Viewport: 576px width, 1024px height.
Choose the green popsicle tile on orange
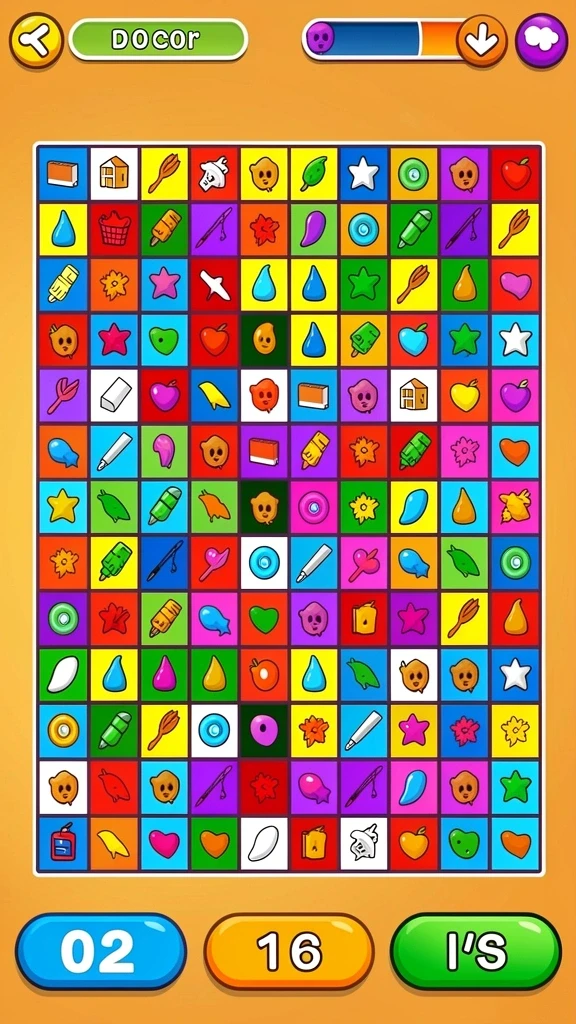click(364, 340)
